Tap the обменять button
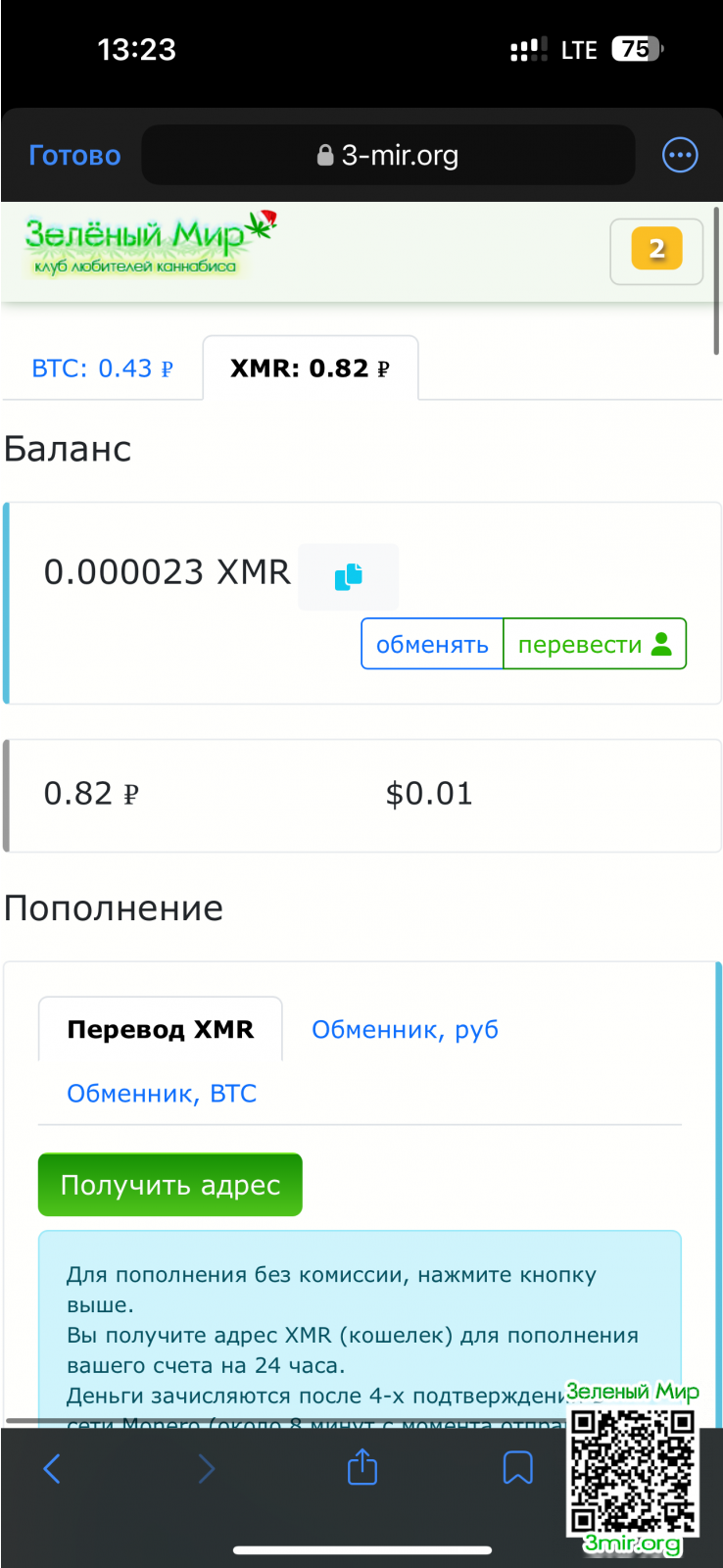This screenshot has height=1568, width=723. tap(432, 644)
